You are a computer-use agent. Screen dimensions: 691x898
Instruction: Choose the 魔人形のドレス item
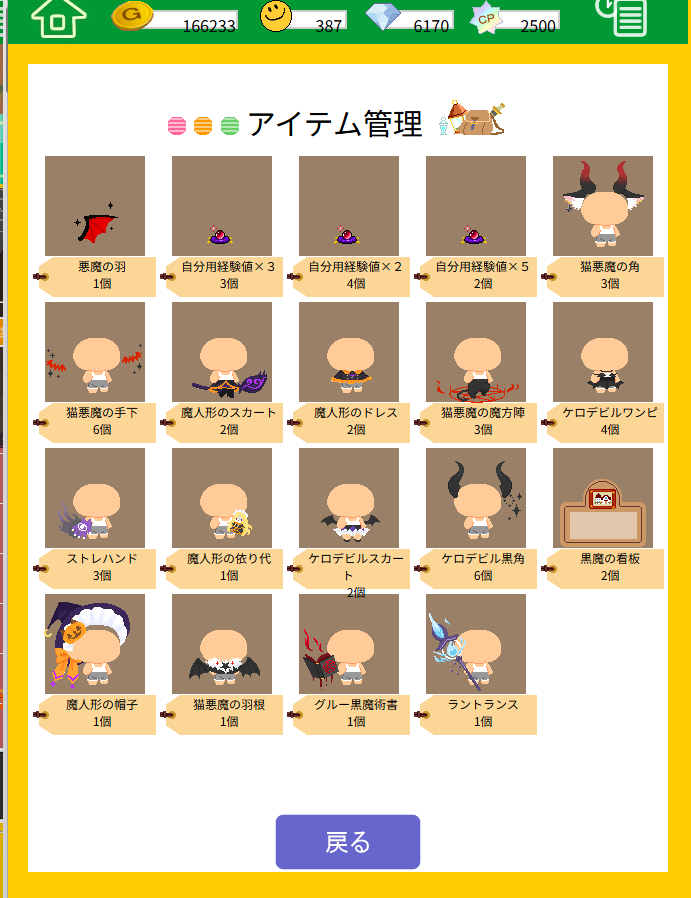pos(349,352)
